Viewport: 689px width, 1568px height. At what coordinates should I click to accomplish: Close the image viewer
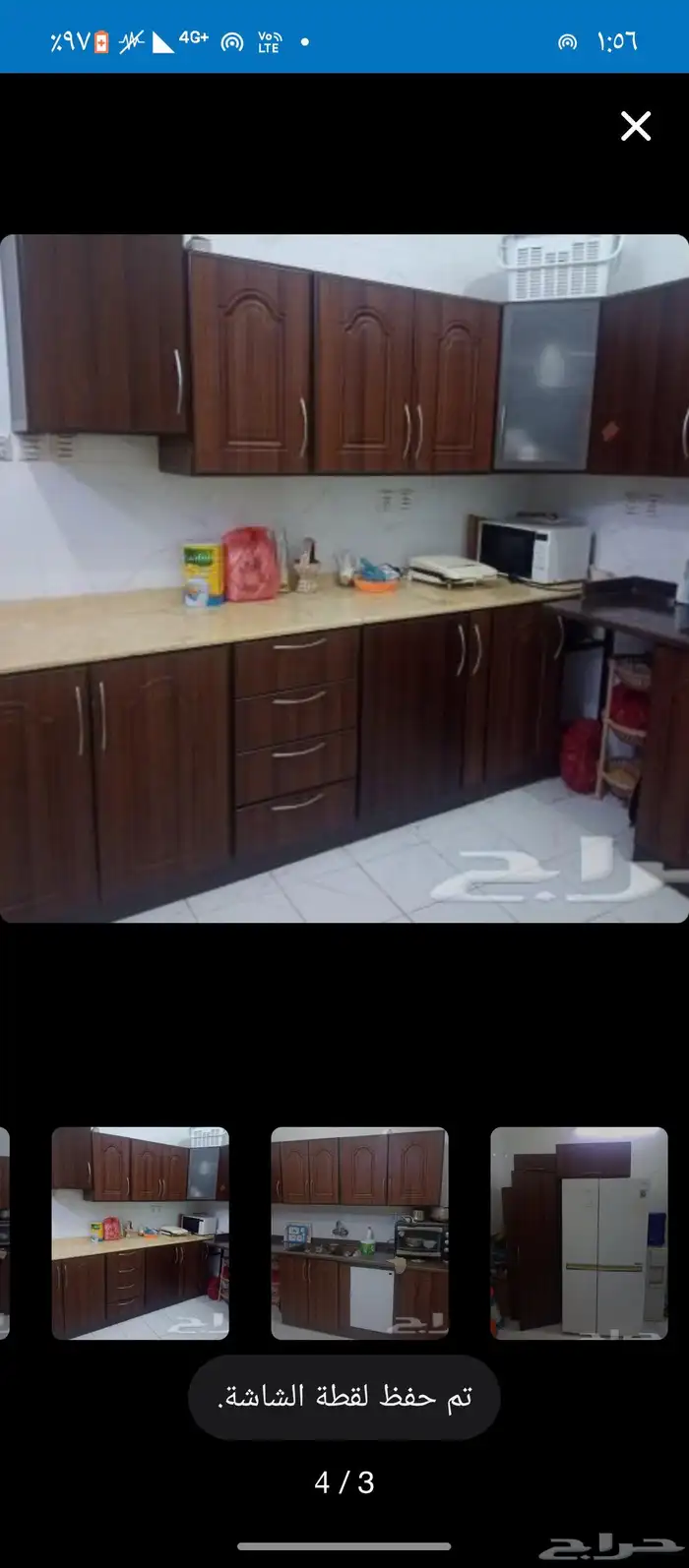click(x=636, y=126)
